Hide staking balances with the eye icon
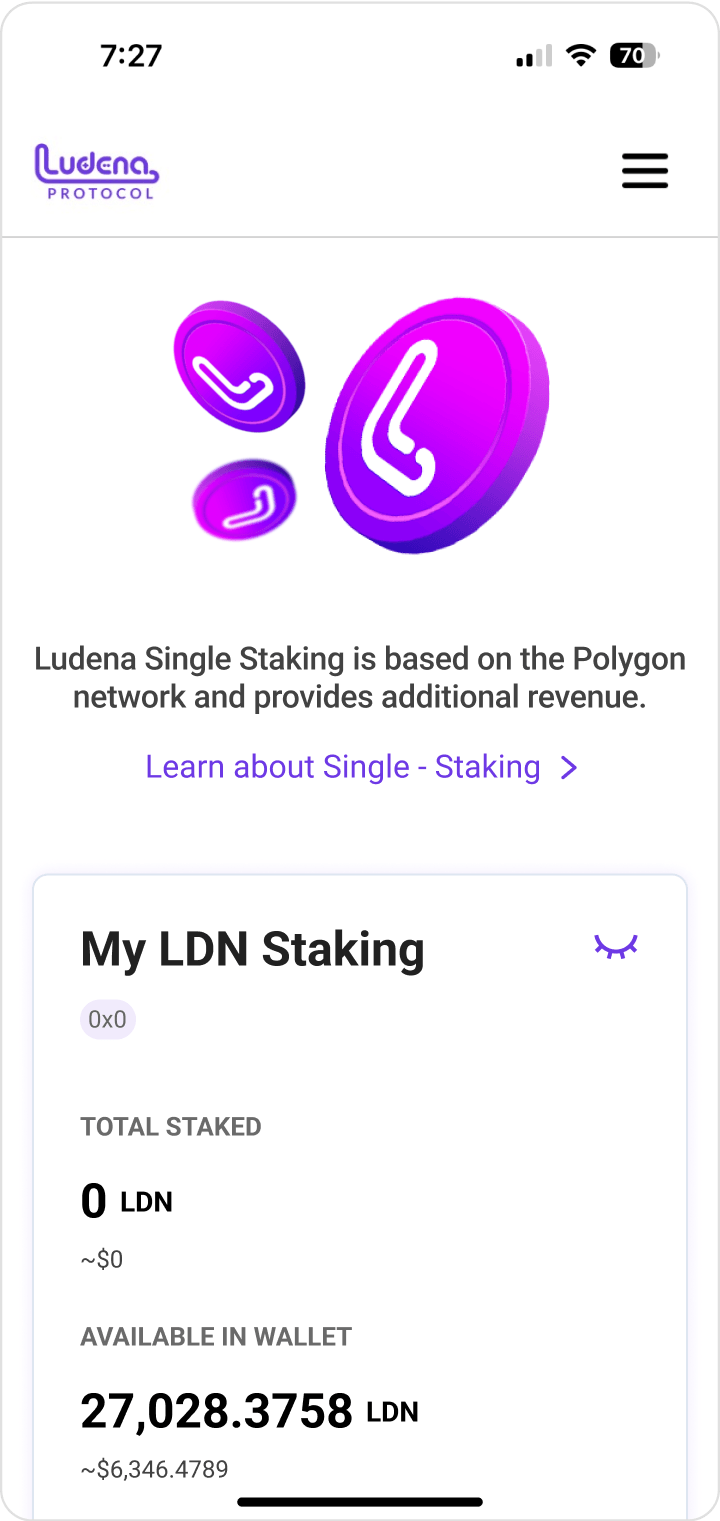The width and height of the screenshot is (720, 1521). coord(616,946)
